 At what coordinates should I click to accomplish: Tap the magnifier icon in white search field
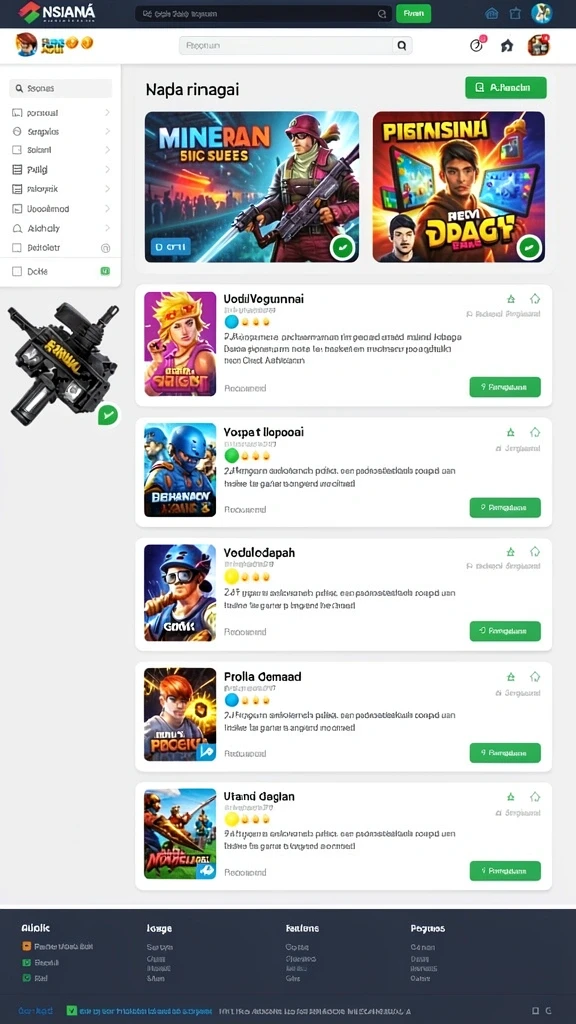pos(402,46)
